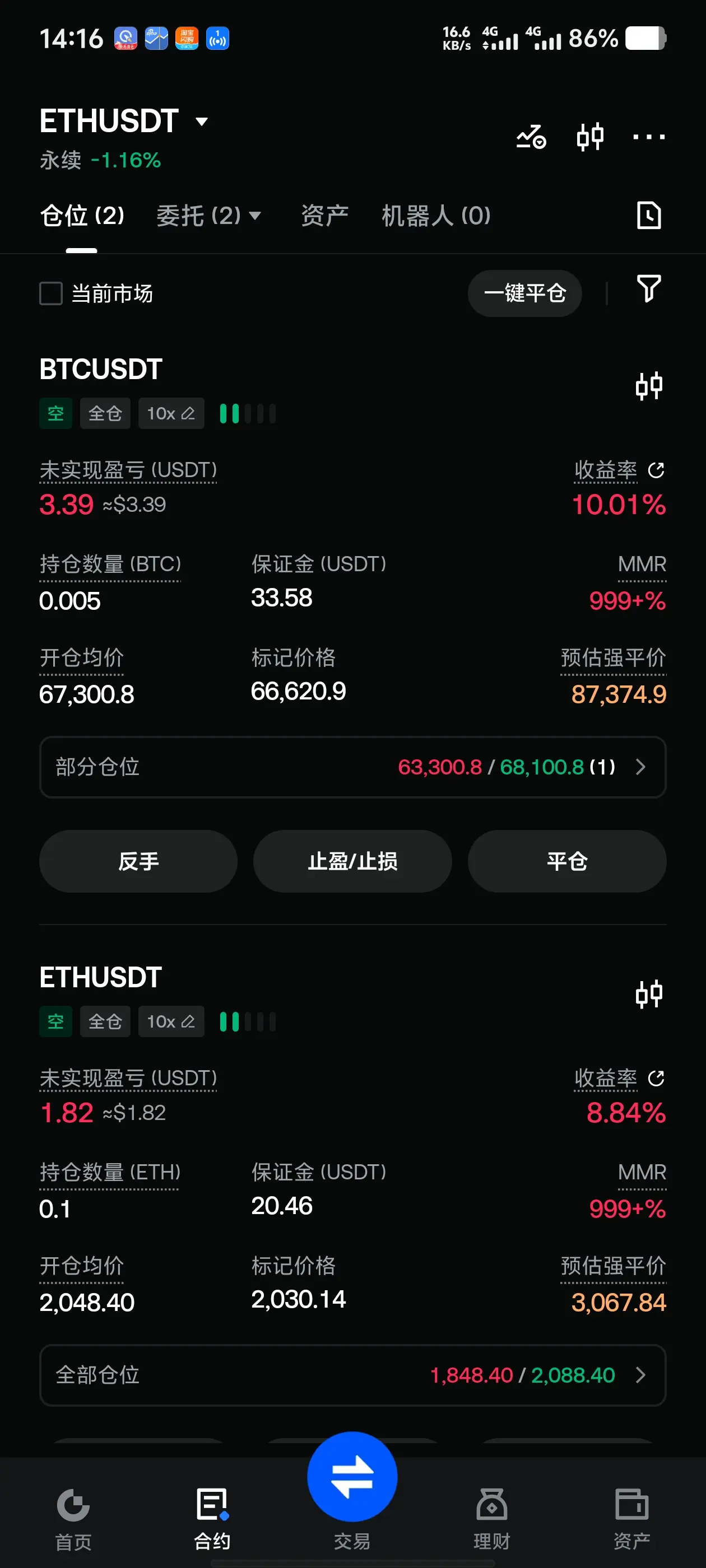
Task: Tap 平仓 to close BTCUSDT position
Action: 566,861
